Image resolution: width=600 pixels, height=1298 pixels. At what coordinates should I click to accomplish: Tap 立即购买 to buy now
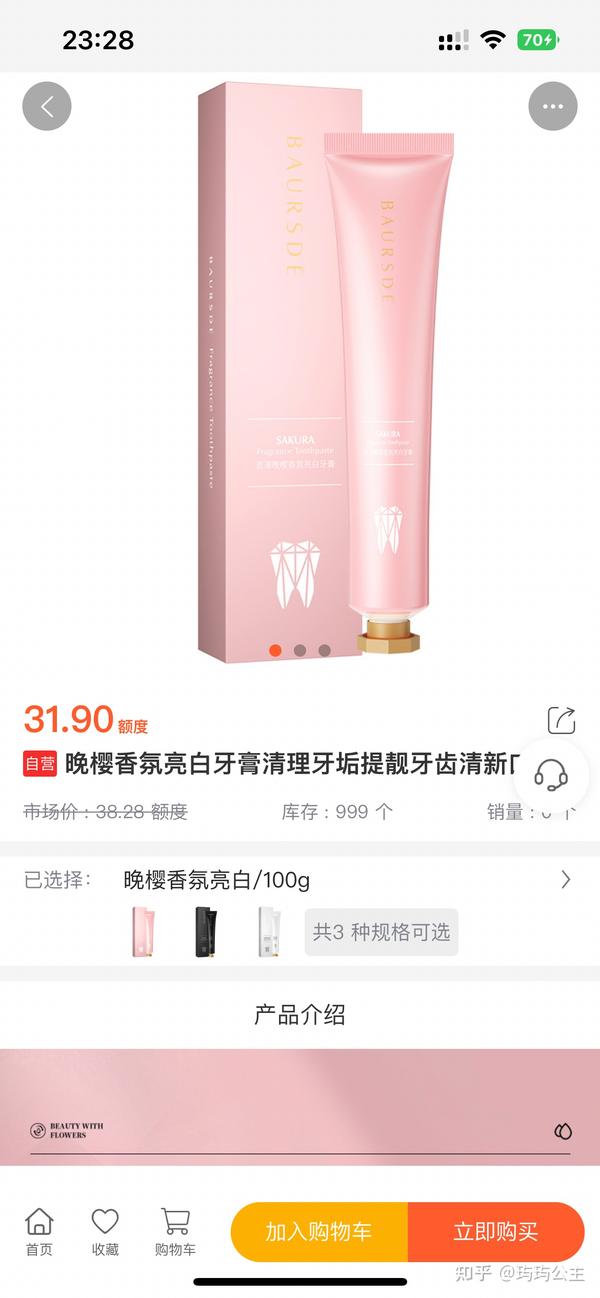(x=496, y=1232)
